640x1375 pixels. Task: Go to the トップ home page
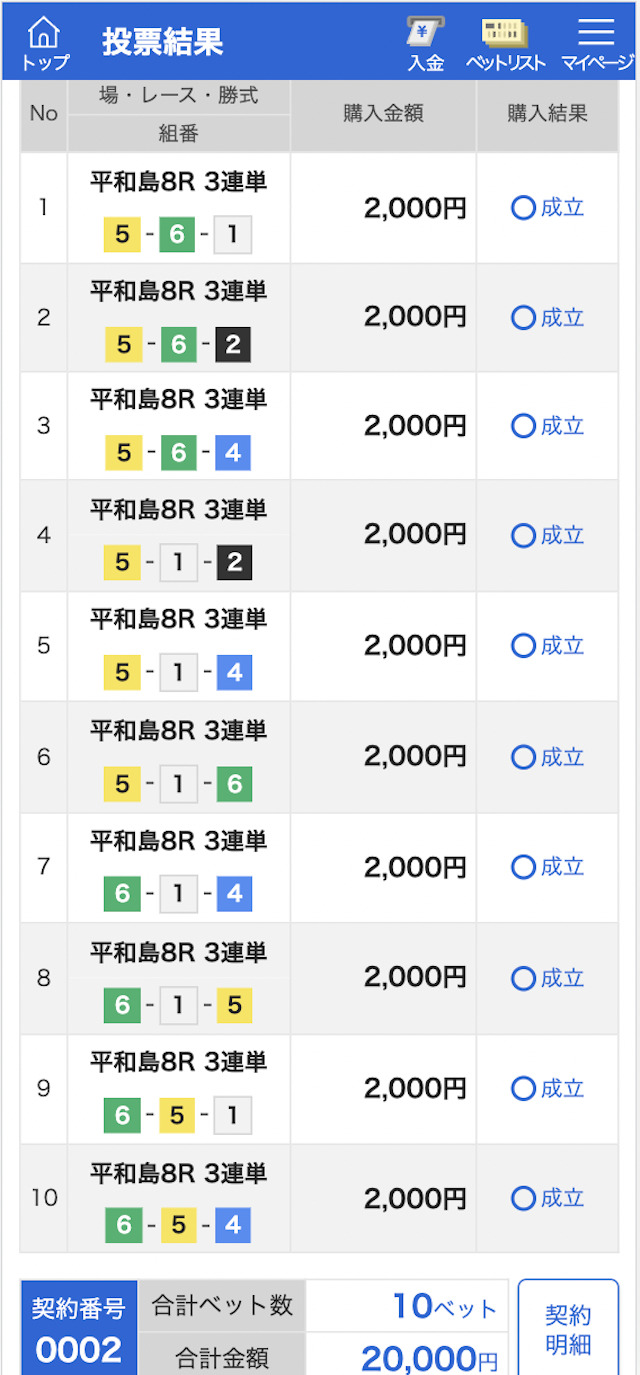tap(45, 42)
